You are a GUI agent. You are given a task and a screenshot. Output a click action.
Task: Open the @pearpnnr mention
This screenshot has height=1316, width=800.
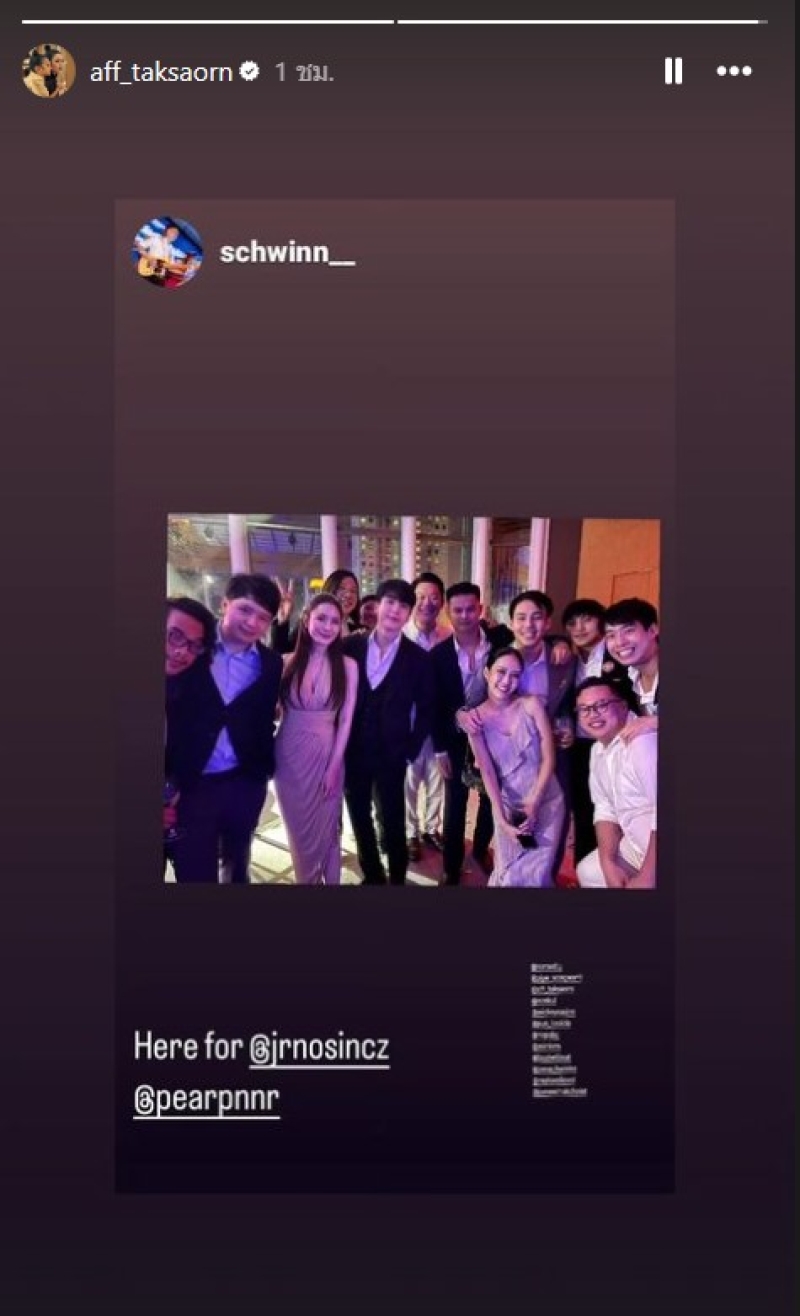click(206, 1100)
